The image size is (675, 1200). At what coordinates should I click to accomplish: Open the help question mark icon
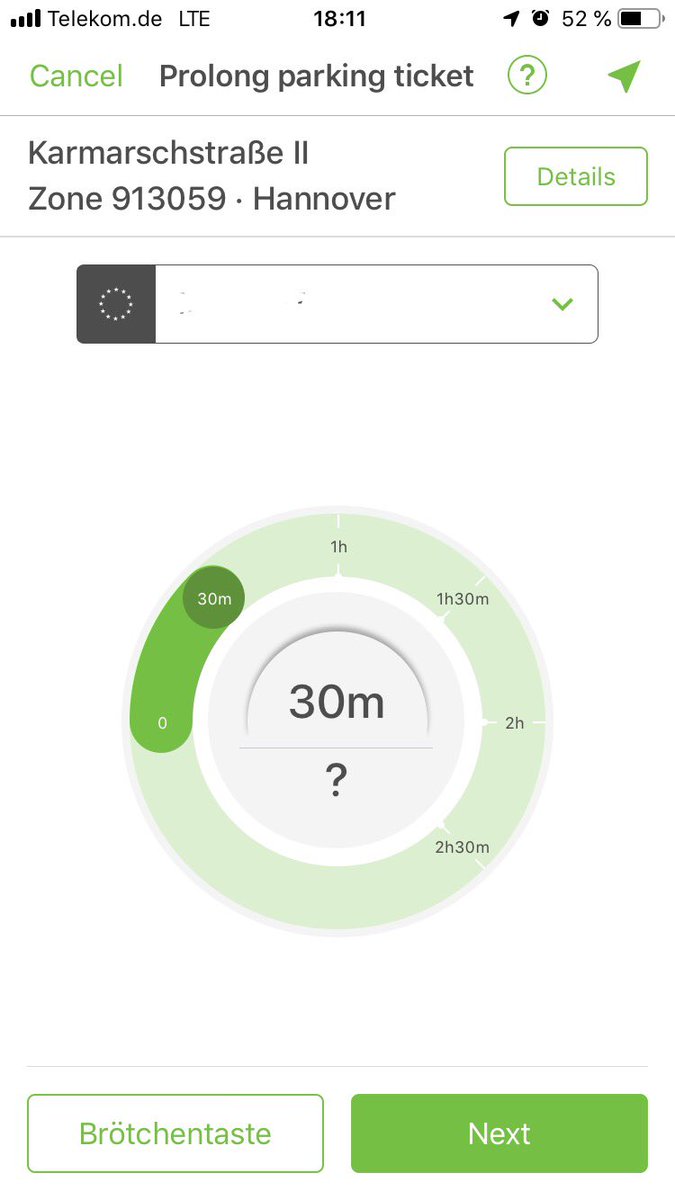coord(527,76)
